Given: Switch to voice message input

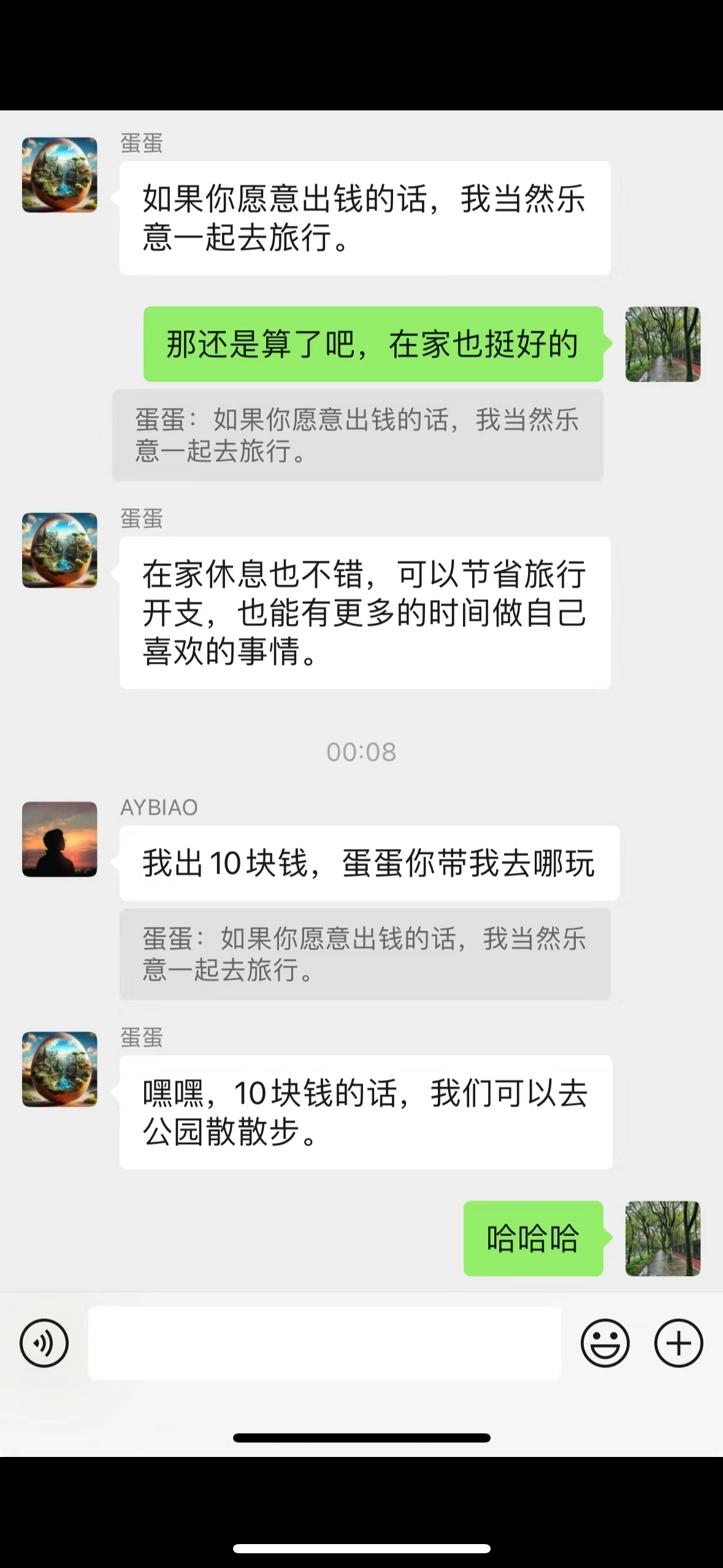Looking at the screenshot, I should 44,1343.
